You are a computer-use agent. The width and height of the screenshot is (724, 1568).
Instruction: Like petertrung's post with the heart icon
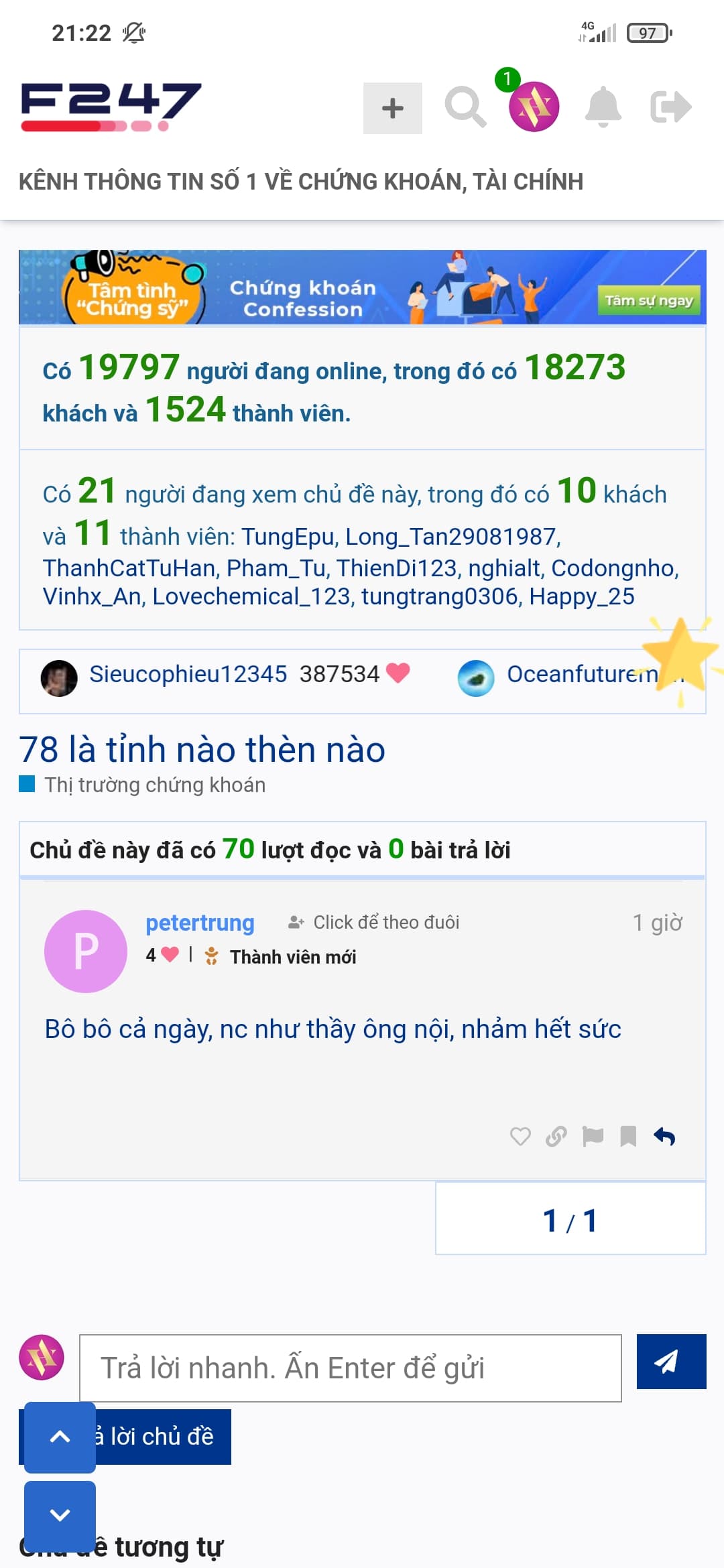tap(520, 1136)
